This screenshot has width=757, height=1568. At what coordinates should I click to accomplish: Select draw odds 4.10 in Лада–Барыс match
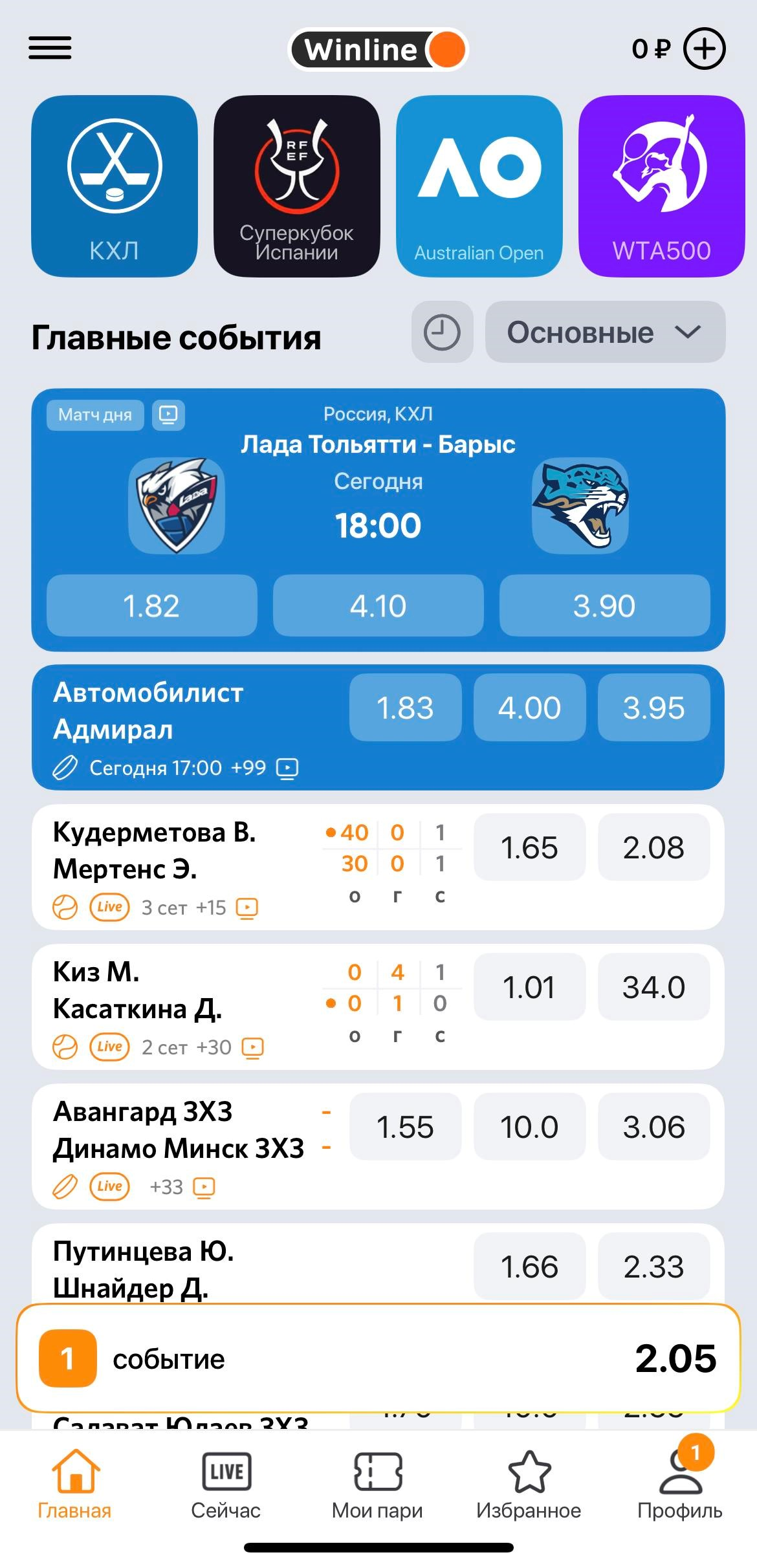378,606
